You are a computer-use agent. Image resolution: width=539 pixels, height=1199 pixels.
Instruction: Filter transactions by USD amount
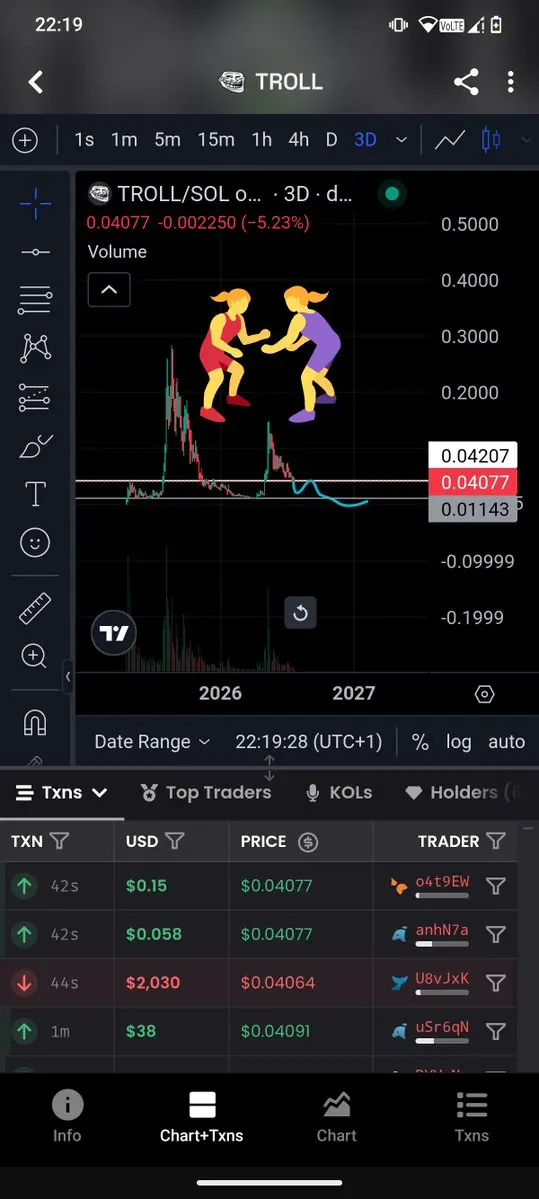pos(175,841)
